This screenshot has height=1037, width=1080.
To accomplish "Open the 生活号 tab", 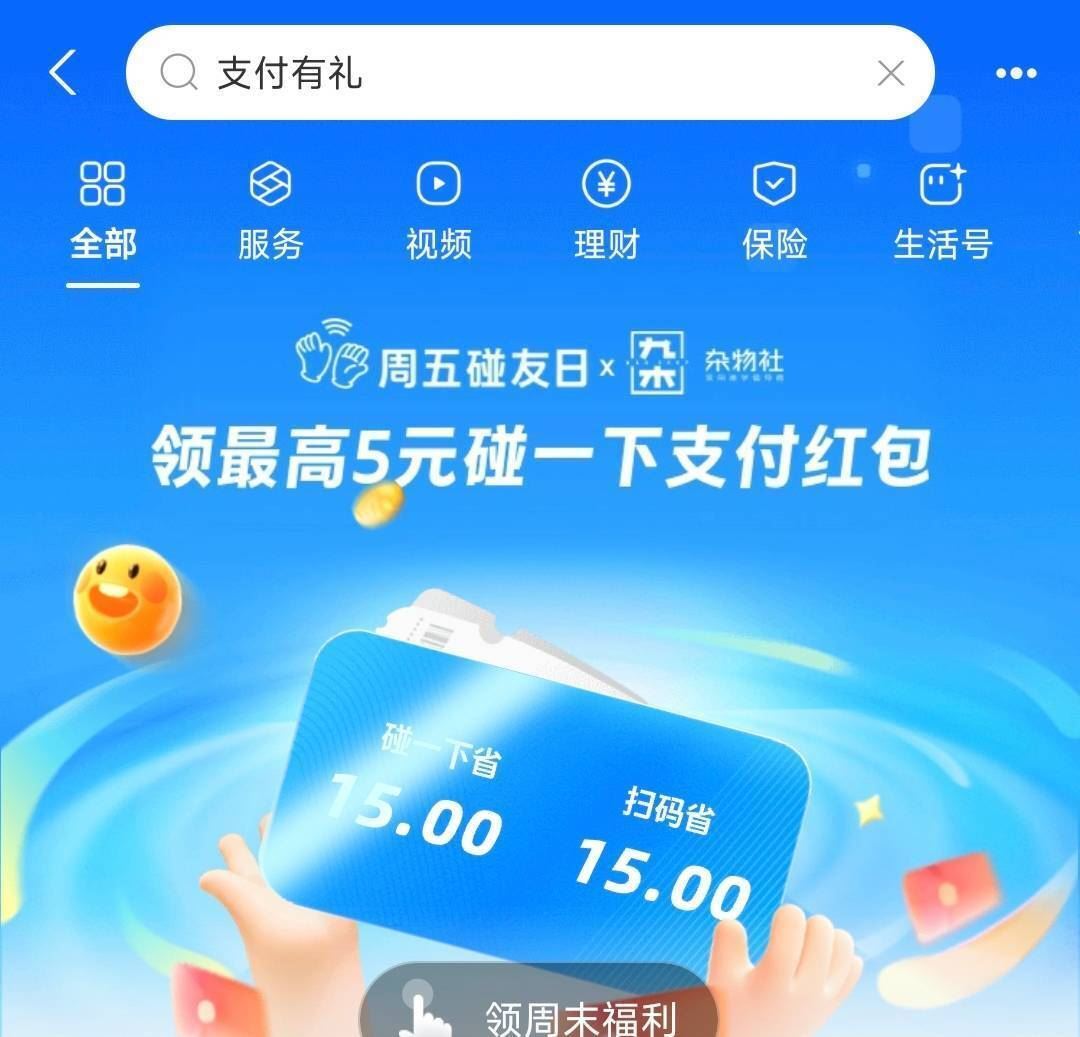I will pyautogui.click(x=942, y=212).
